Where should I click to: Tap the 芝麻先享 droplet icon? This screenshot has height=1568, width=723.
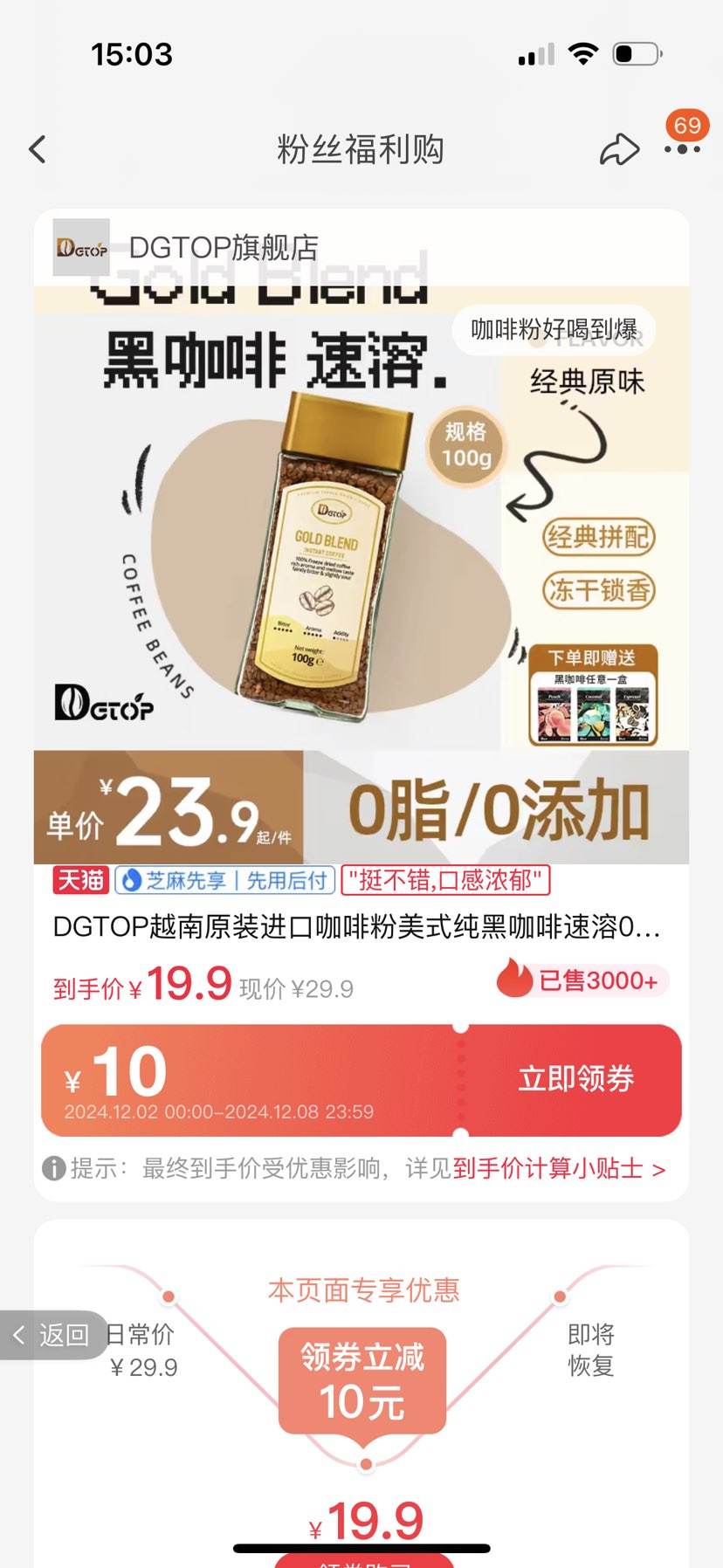[x=131, y=881]
